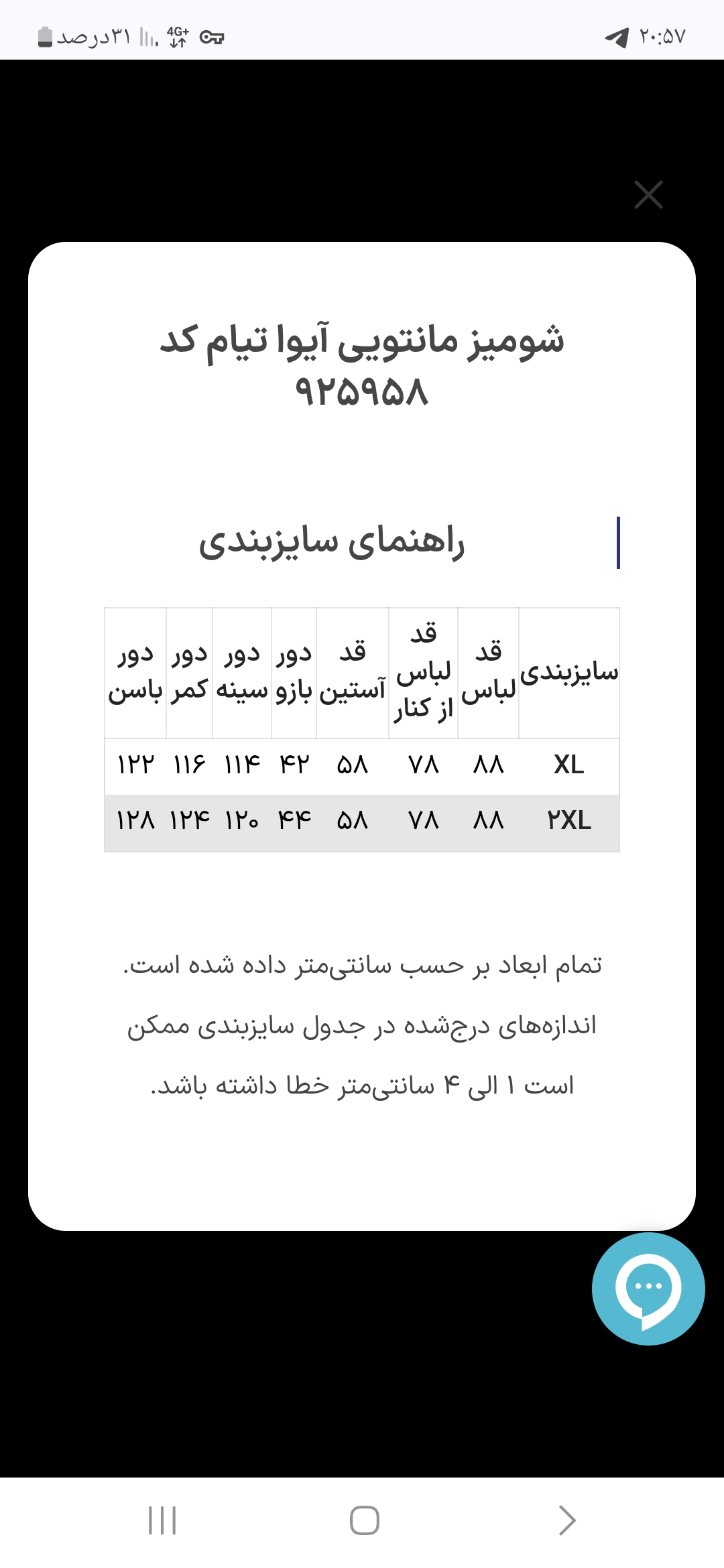Open the recent apps view
This screenshot has width=724, height=1568.
click(162, 1520)
